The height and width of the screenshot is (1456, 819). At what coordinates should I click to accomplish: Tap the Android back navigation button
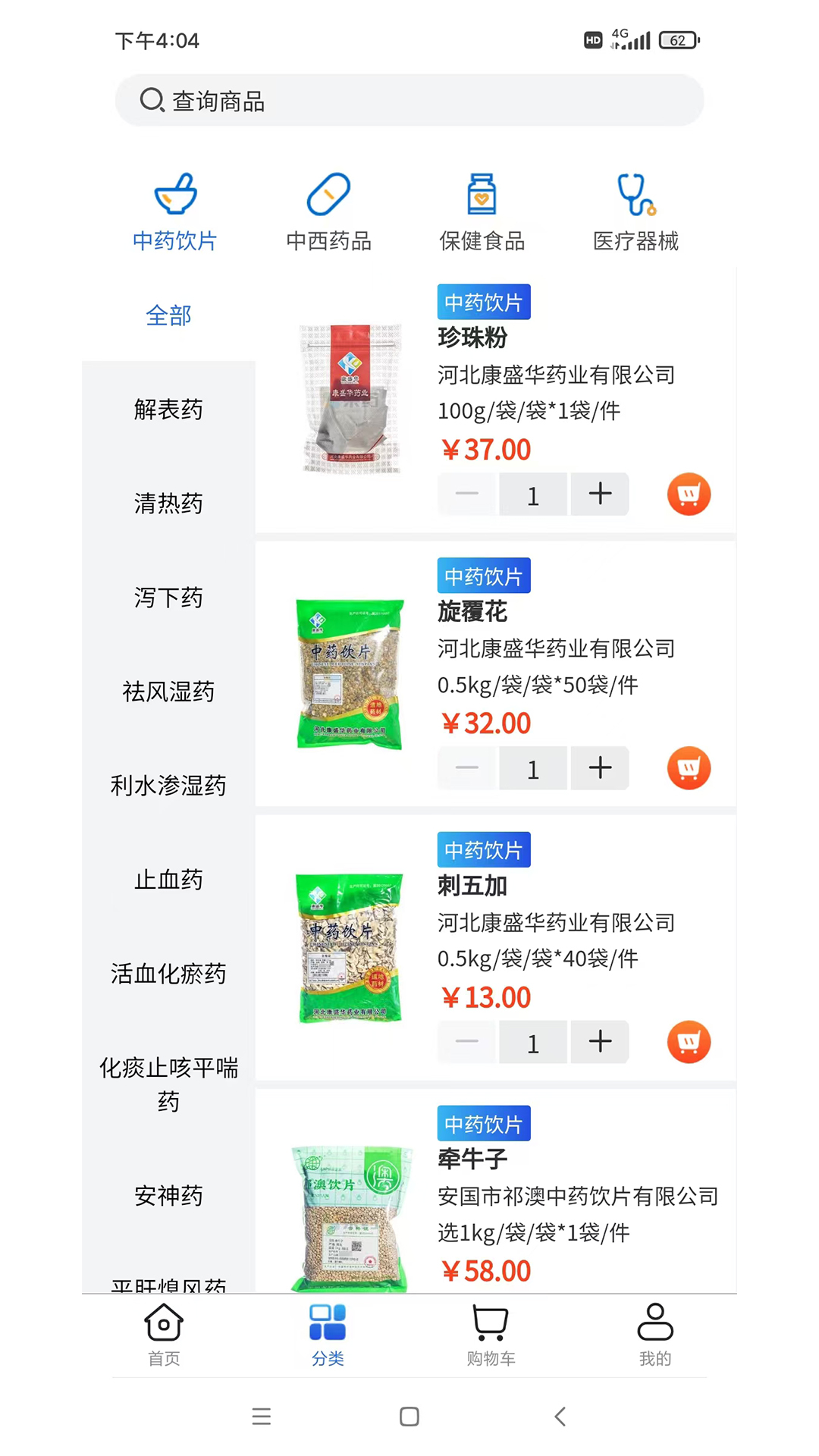pyautogui.click(x=560, y=1417)
